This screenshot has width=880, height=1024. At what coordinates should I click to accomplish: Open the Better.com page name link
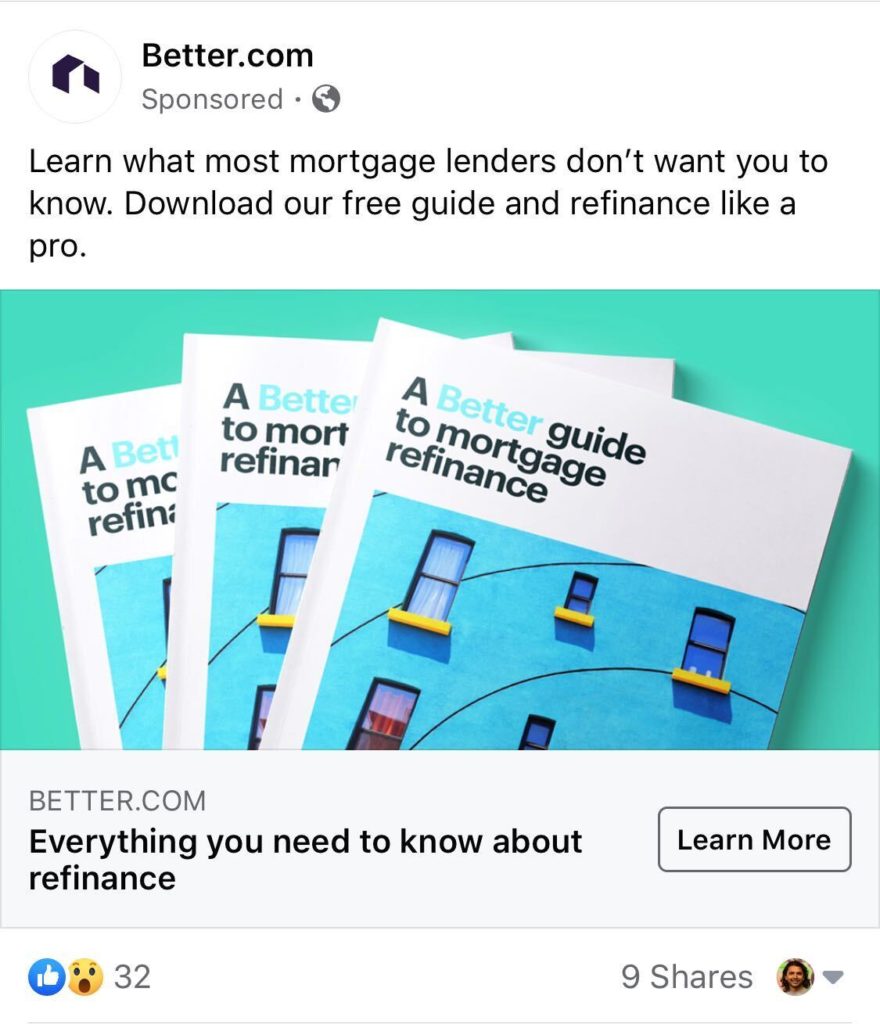227,55
